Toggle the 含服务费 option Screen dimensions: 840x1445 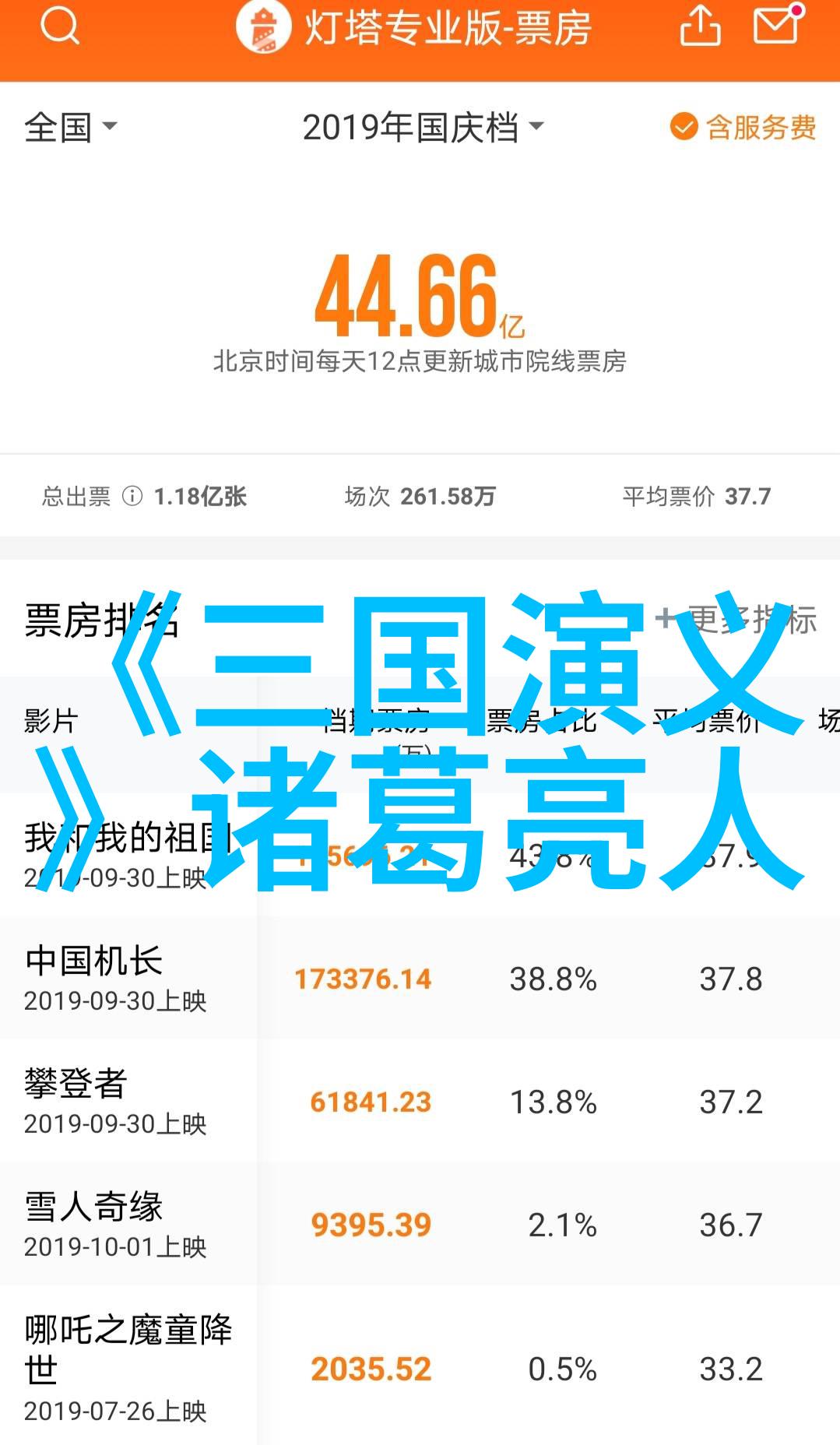tap(743, 127)
